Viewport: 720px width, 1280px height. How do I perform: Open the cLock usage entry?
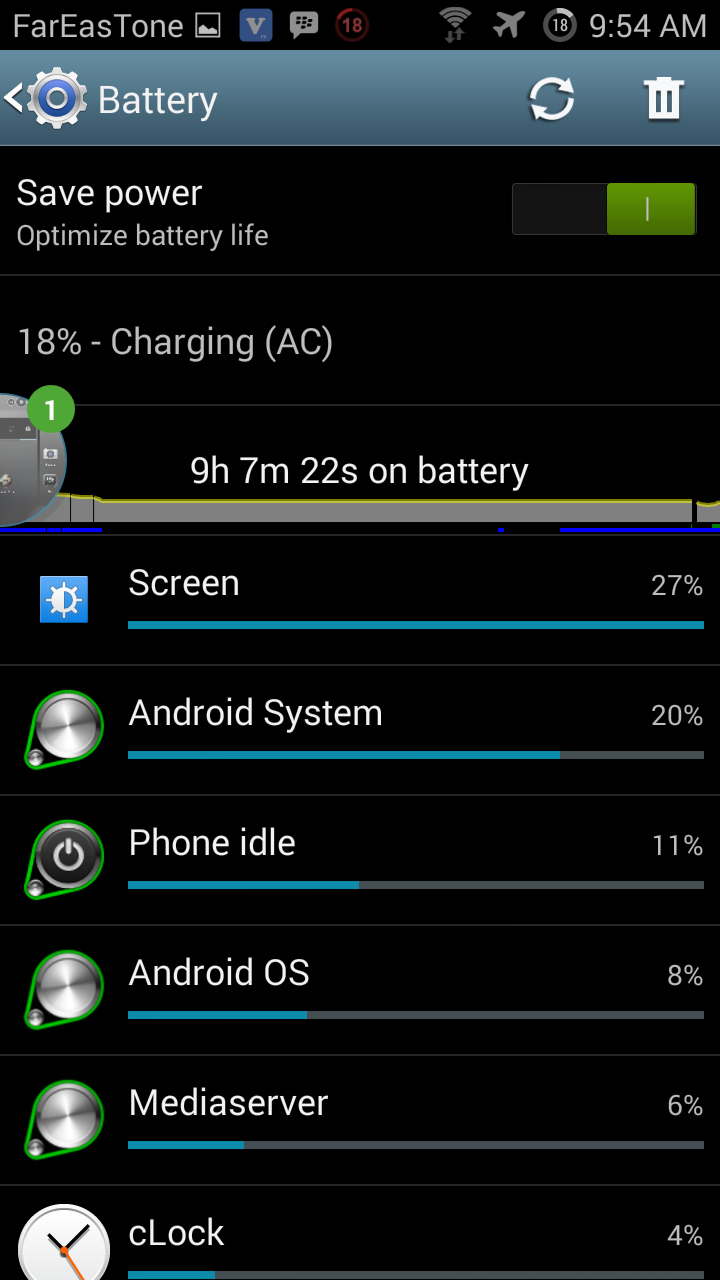pyautogui.click(x=360, y=1234)
